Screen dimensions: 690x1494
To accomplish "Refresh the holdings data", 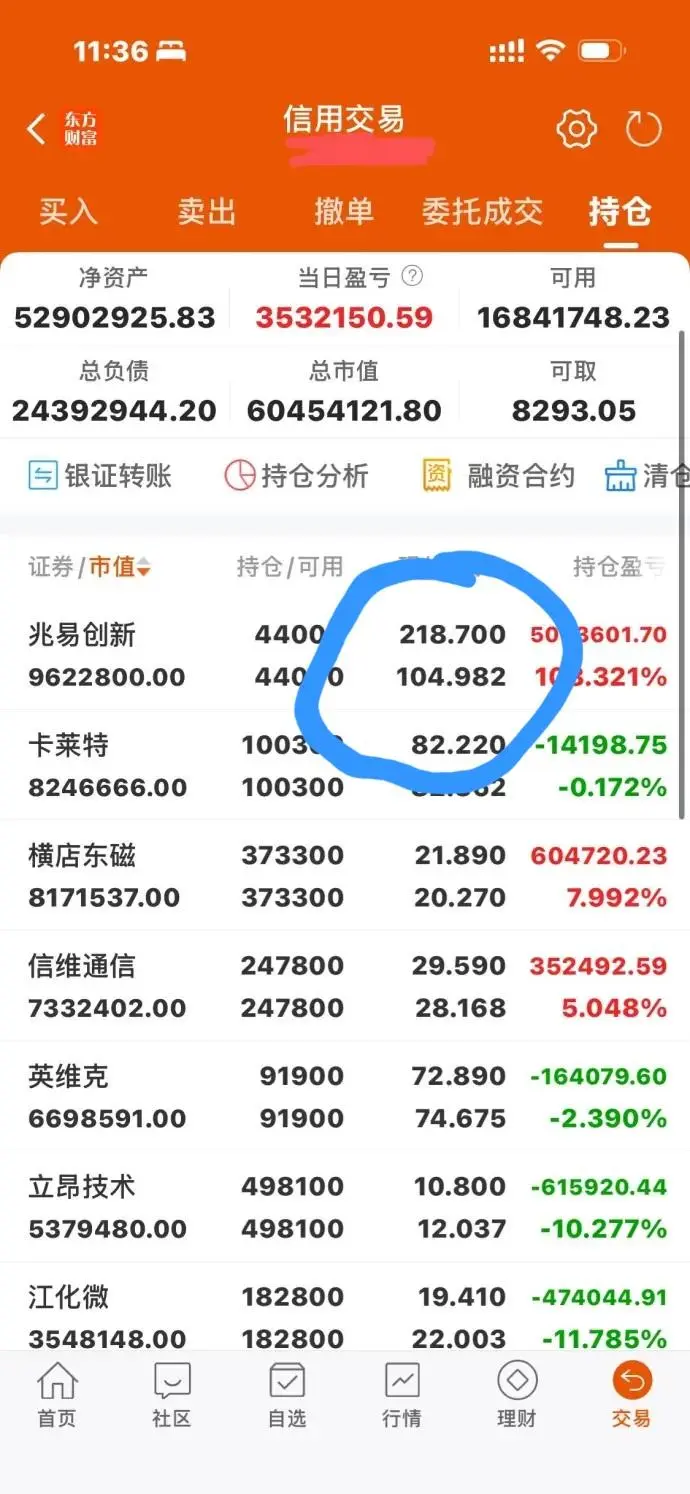I will [x=643, y=129].
